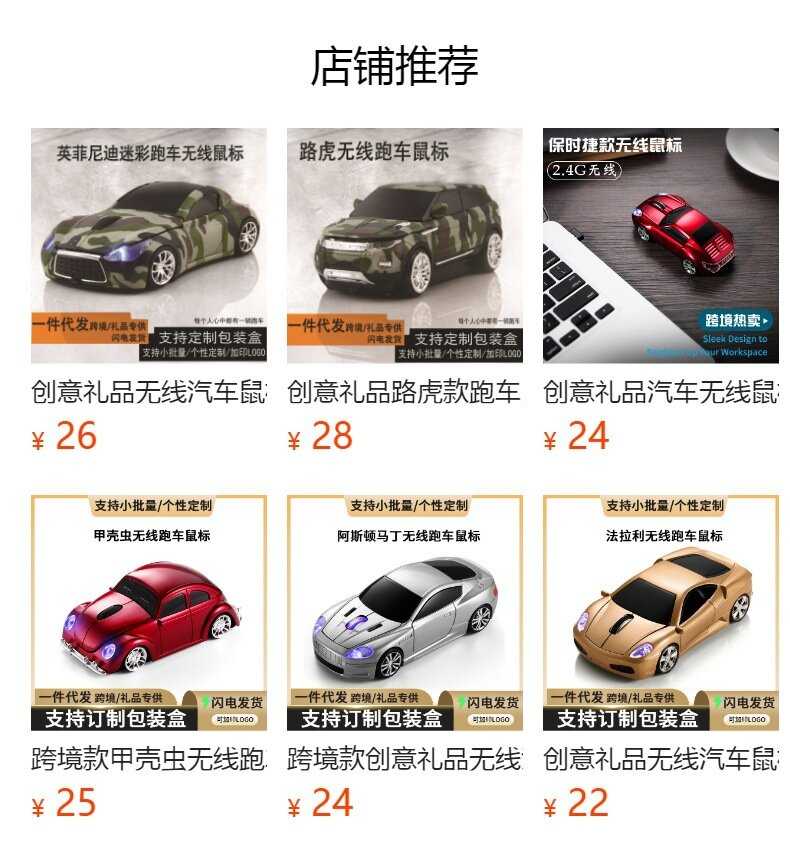Viewport: 790px width, 862px height.
Task: View the ¥28 Land Rover mouse product
Action: point(405,246)
